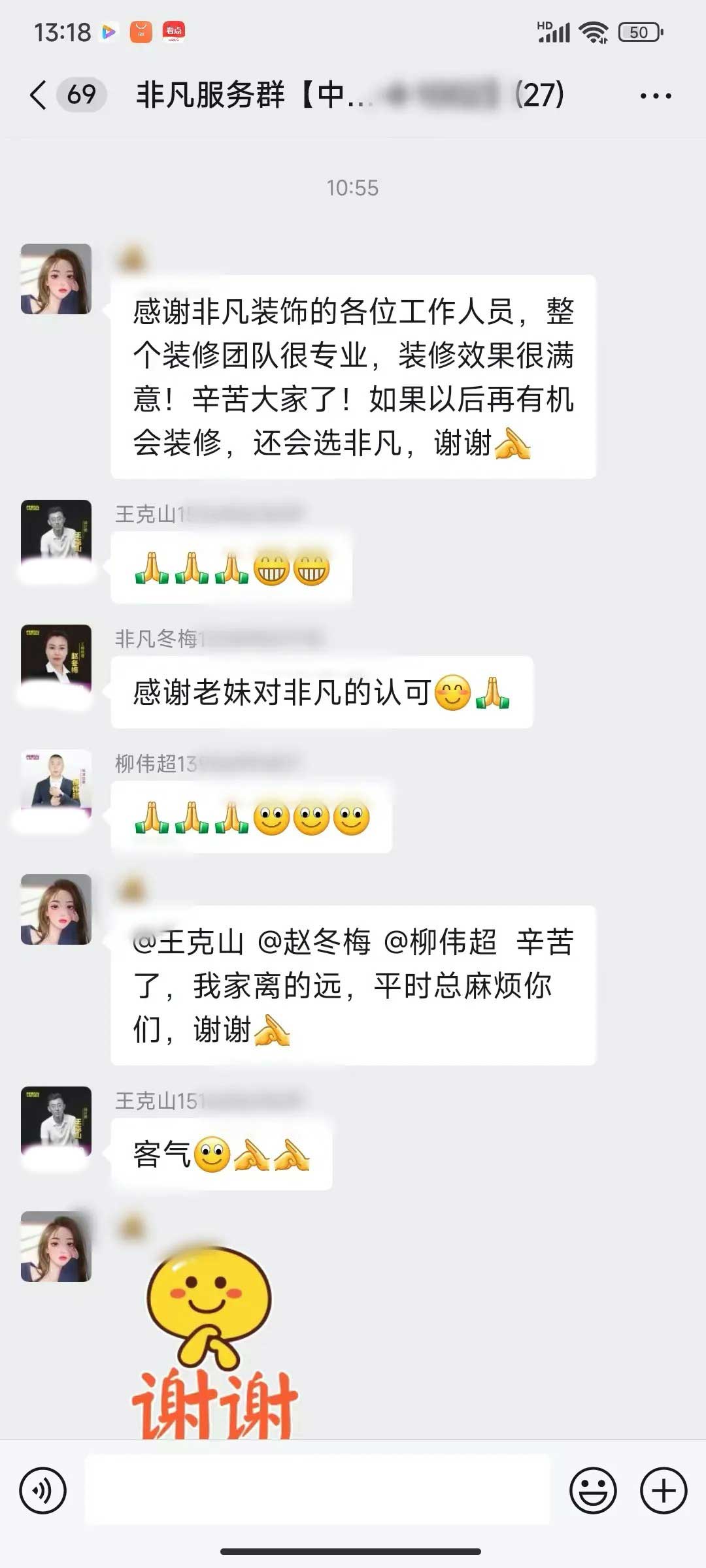The image size is (706, 1568).
Task: Go back to the chat list
Action: 39,95
